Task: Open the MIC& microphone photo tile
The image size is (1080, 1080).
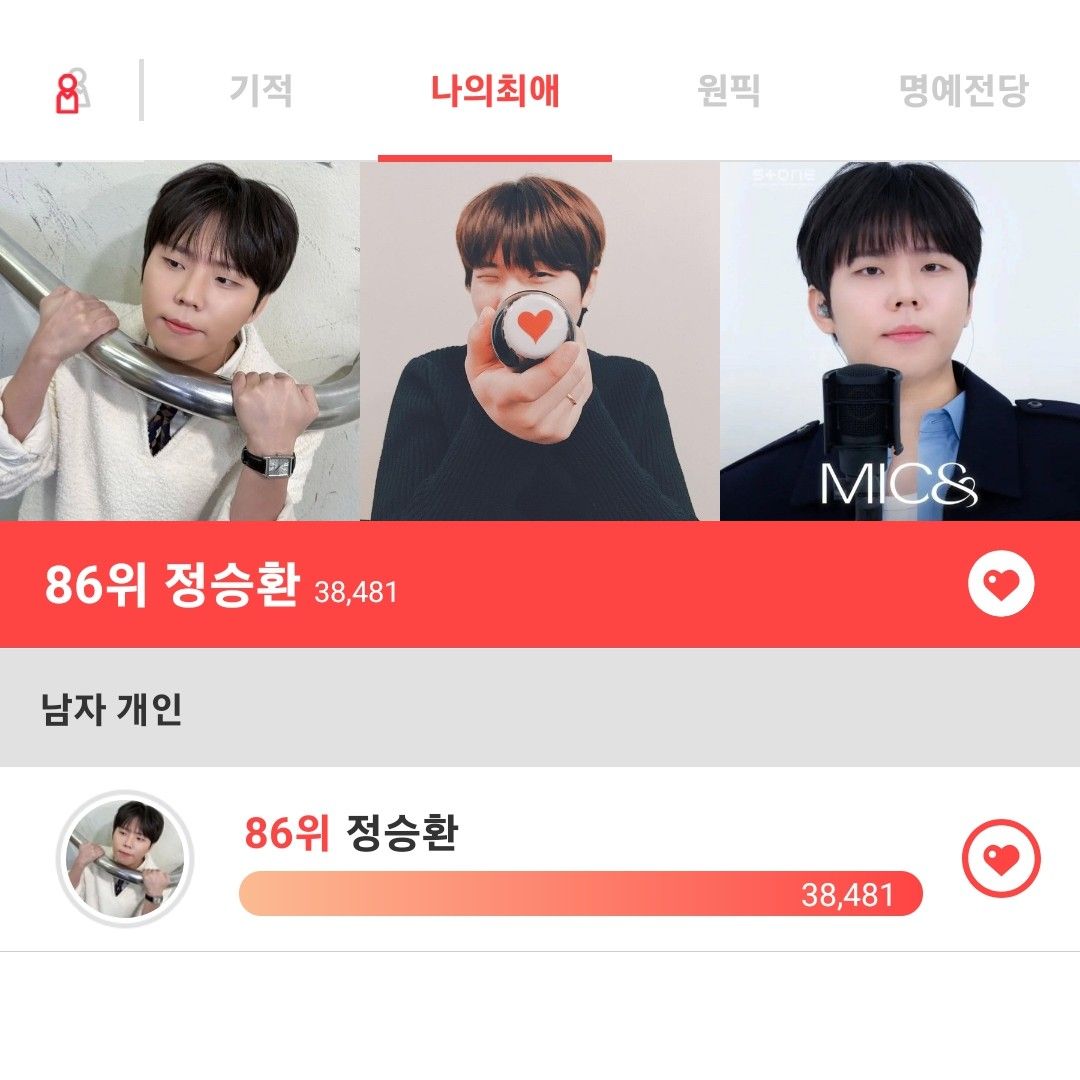Action: coord(900,341)
